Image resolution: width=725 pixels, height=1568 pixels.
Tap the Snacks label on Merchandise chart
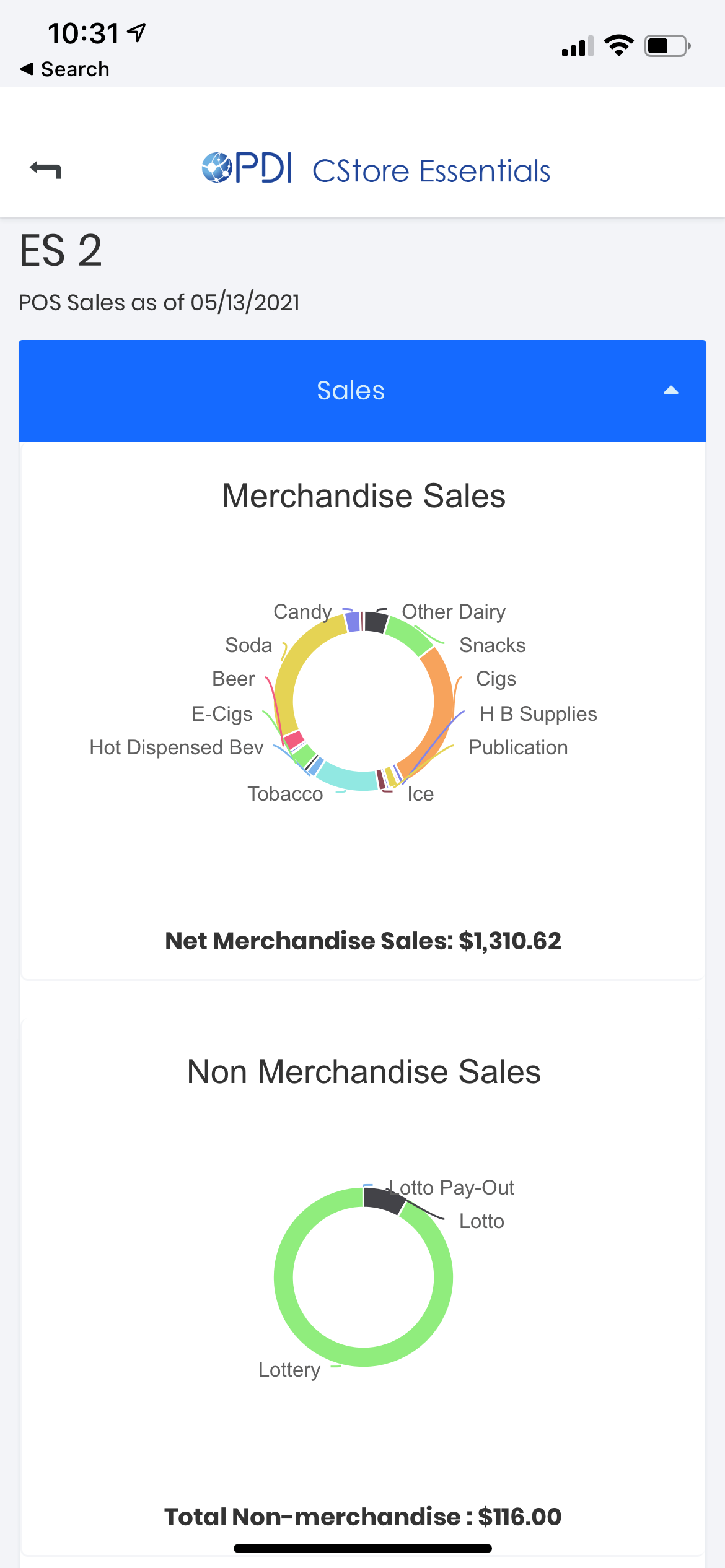(492, 645)
